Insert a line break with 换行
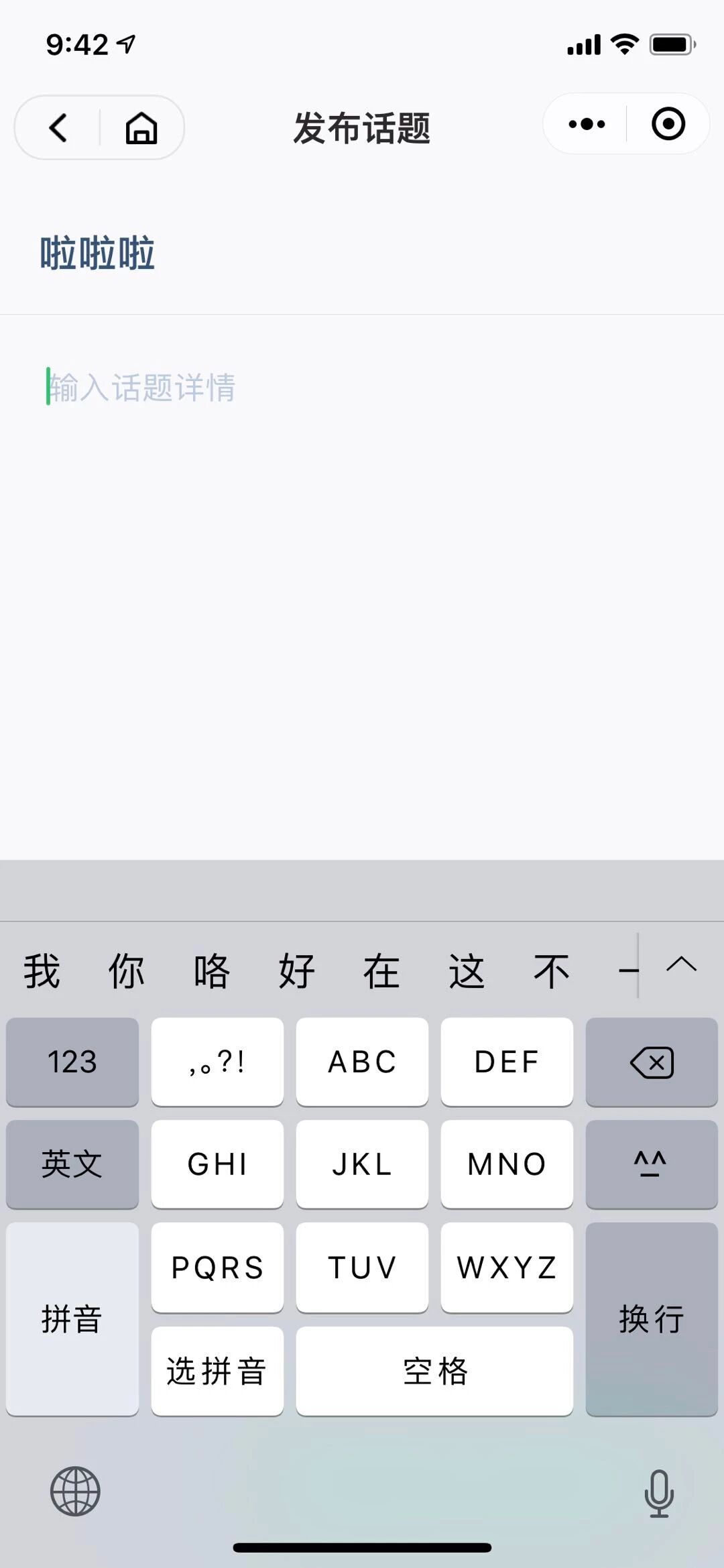This screenshot has width=724, height=1568. (651, 1319)
